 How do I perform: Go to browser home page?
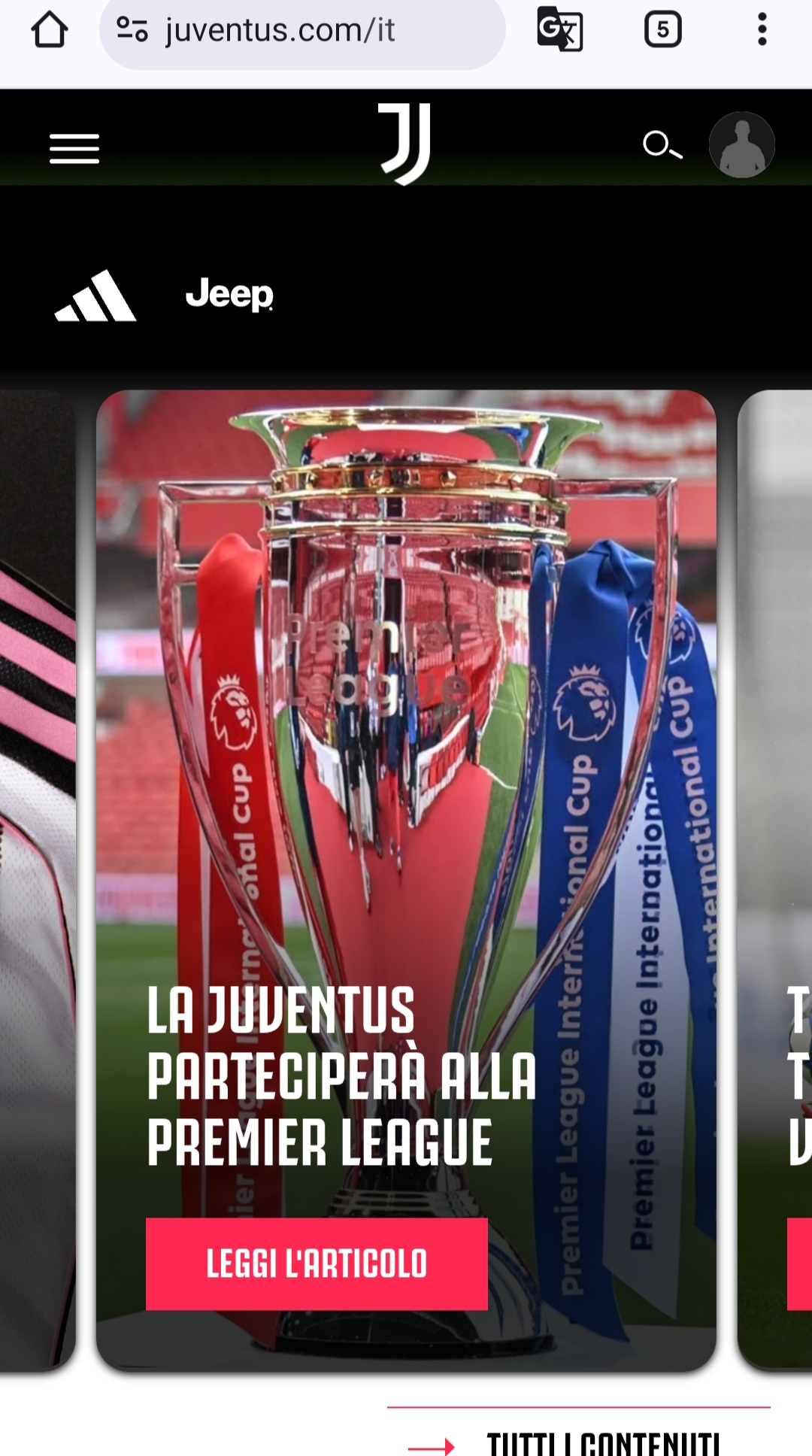click(x=50, y=30)
